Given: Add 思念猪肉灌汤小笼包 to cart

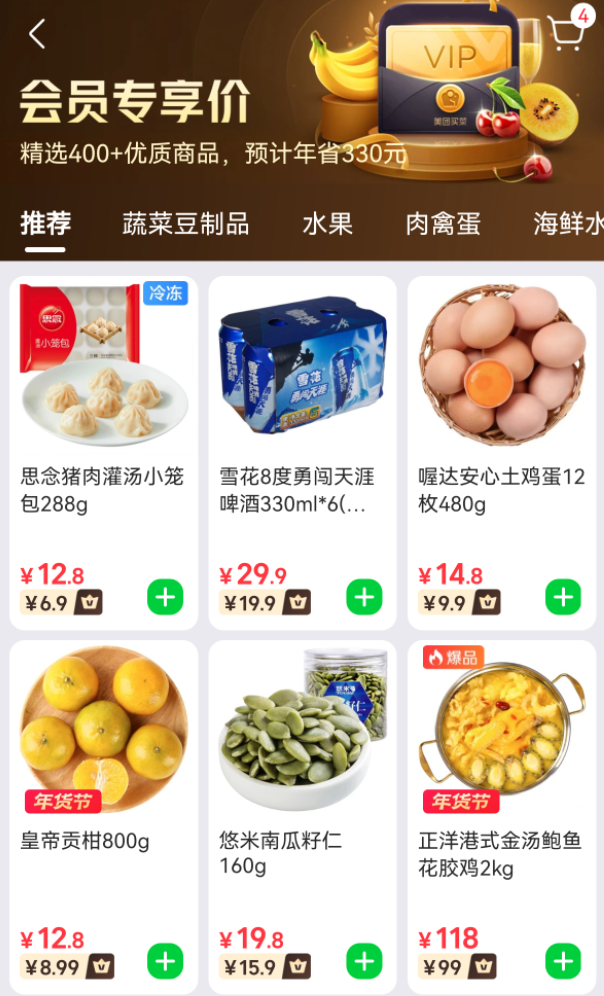Looking at the screenshot, I should tap(166, 597).
